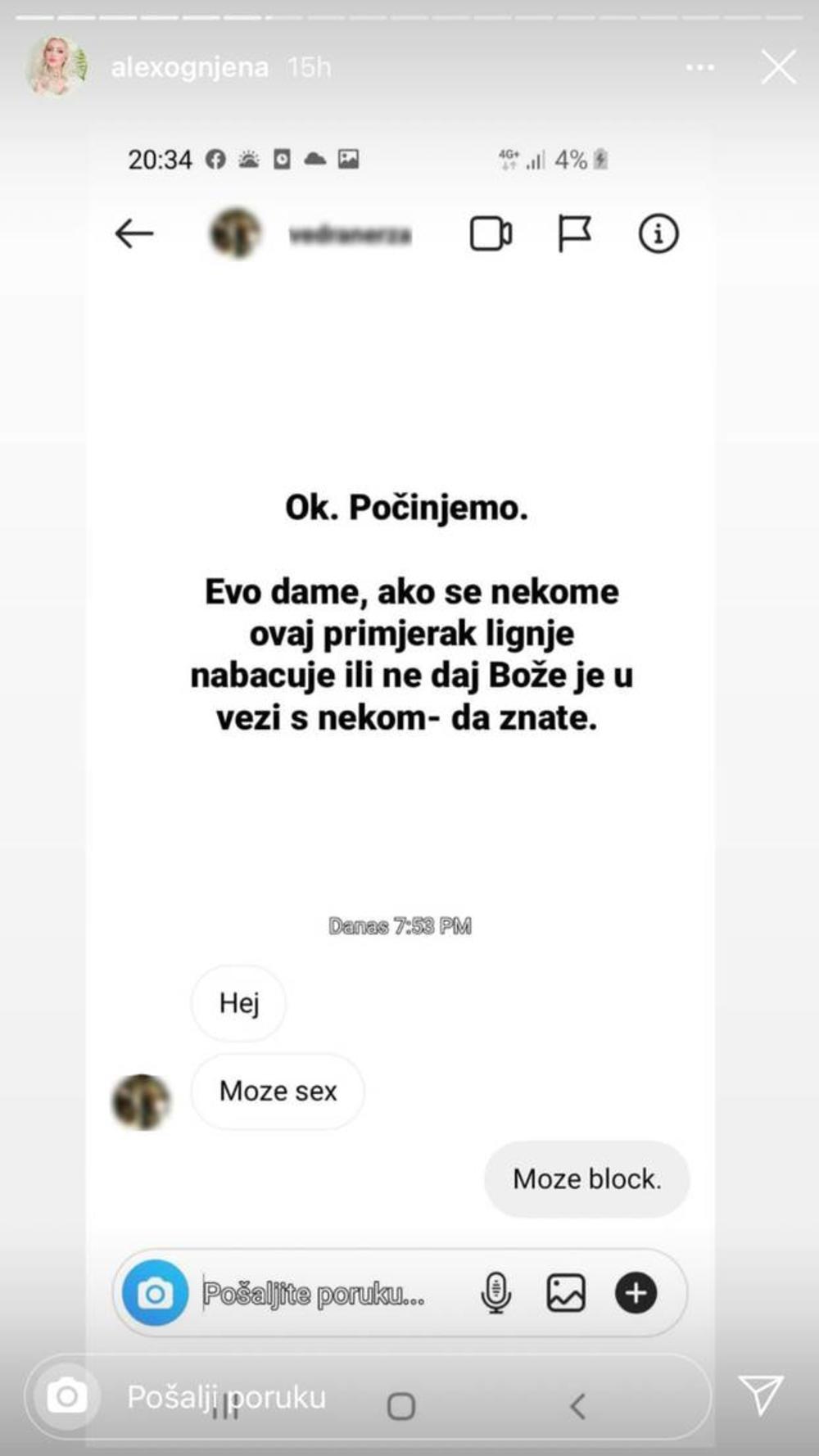Open the conversation info panel

pyautogui.click(x=658, y=233)
